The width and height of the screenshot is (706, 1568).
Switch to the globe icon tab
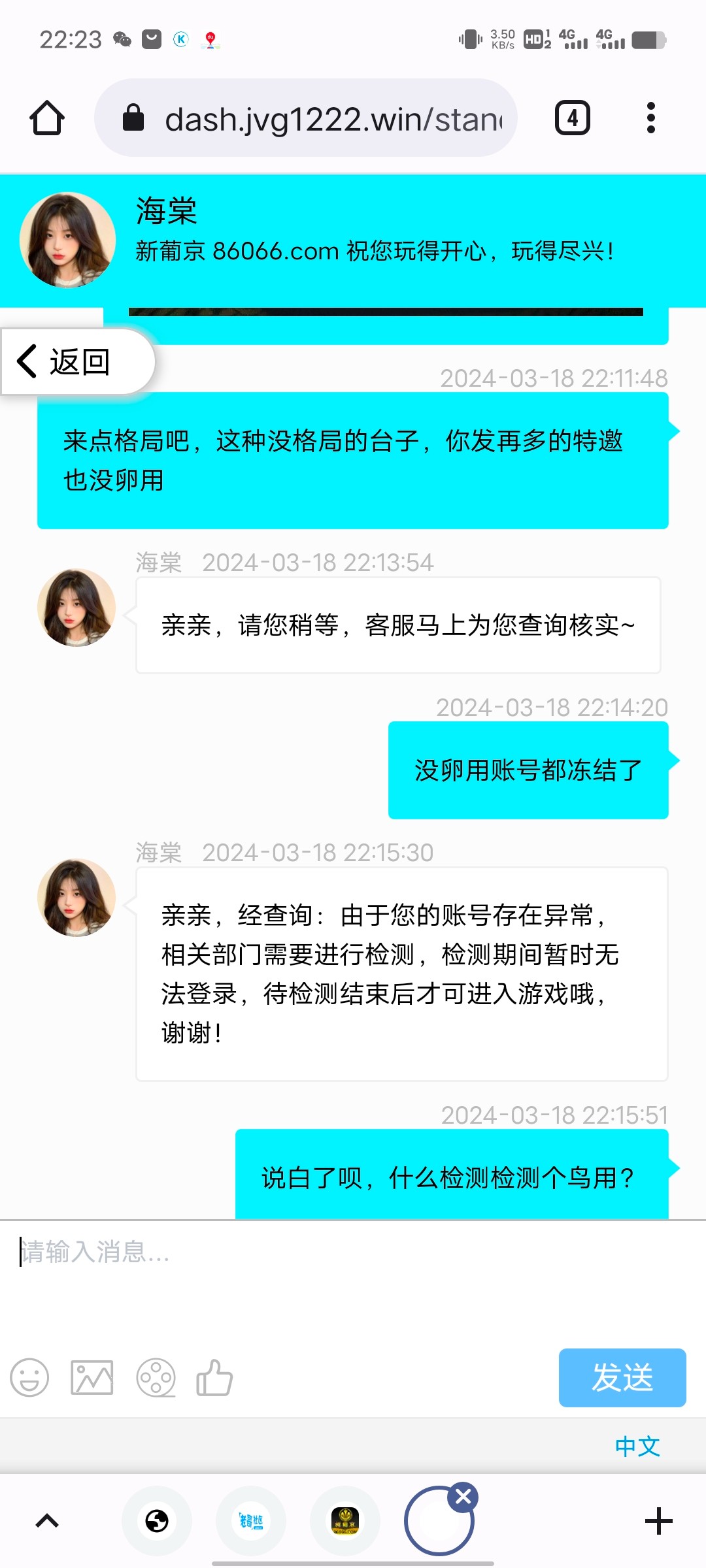[x=157, y=1521]
